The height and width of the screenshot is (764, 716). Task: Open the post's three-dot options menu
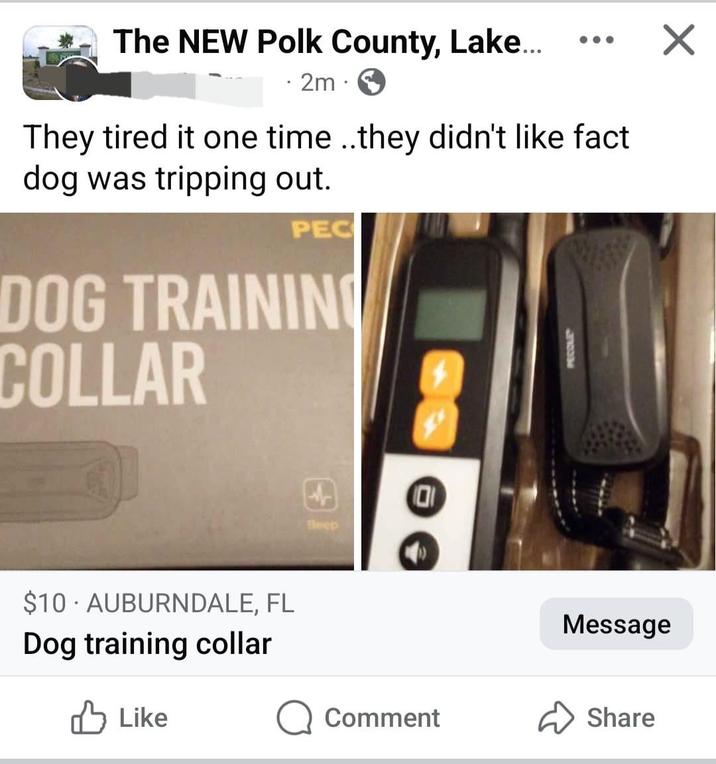point(598,42)
